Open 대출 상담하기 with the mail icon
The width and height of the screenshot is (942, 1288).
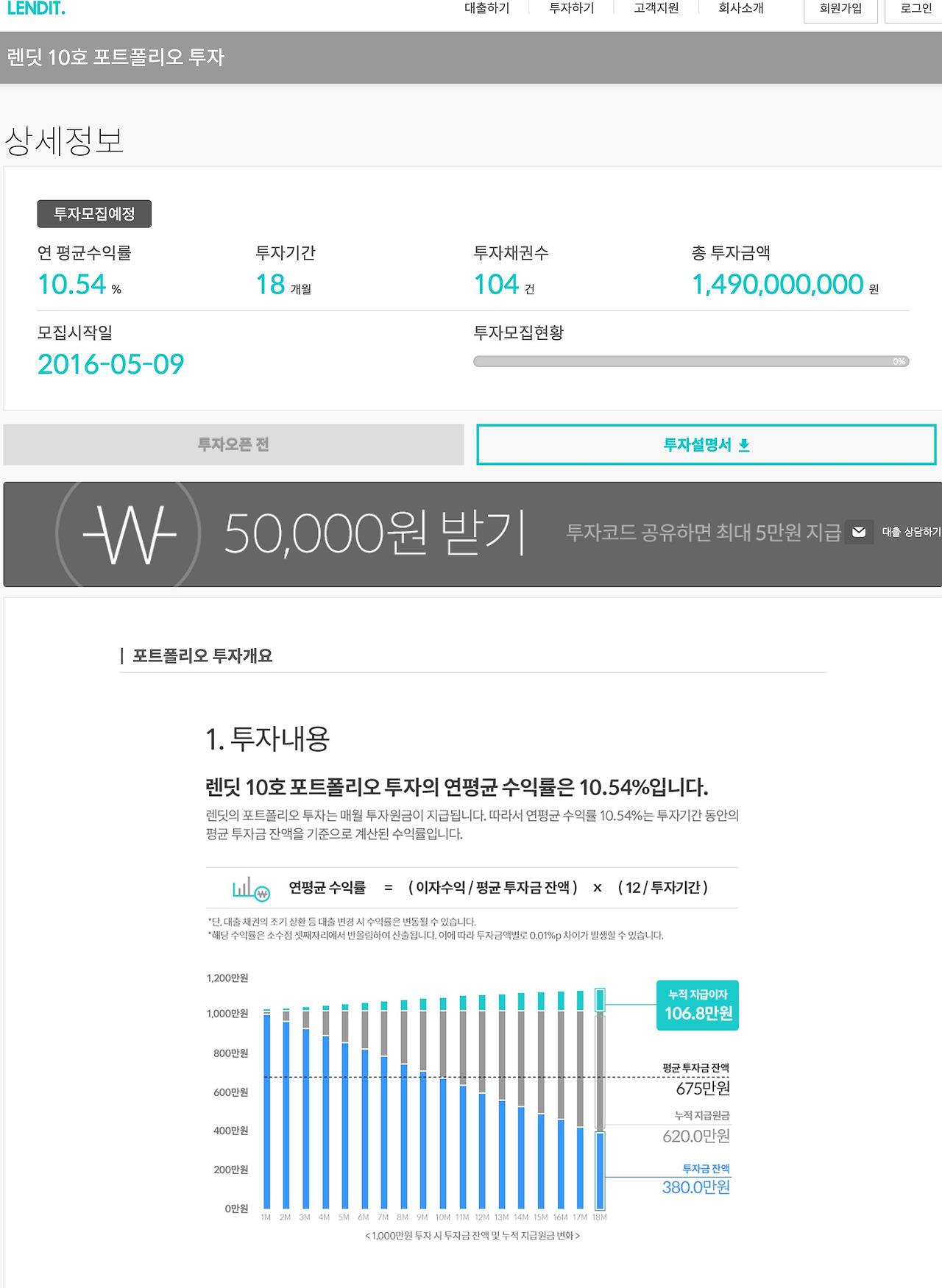click(x=893, y=532)
